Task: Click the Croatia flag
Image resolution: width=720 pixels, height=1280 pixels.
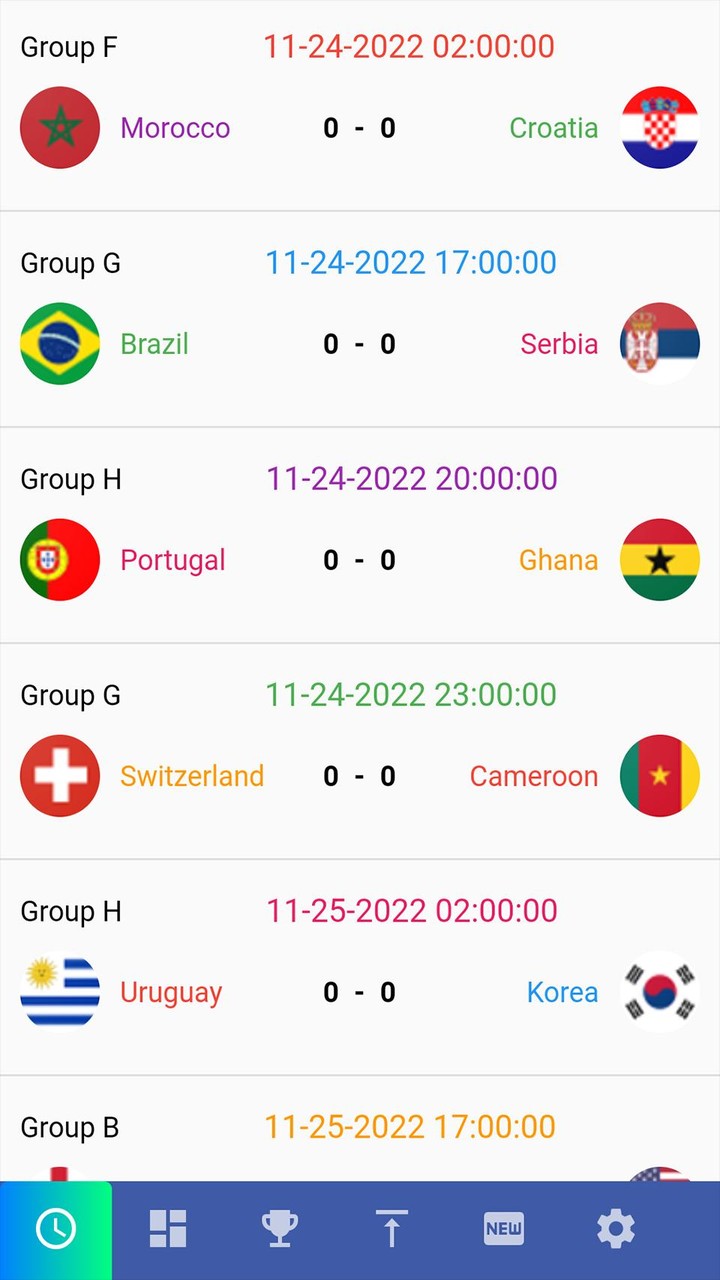Action: (x=660, y=127)
